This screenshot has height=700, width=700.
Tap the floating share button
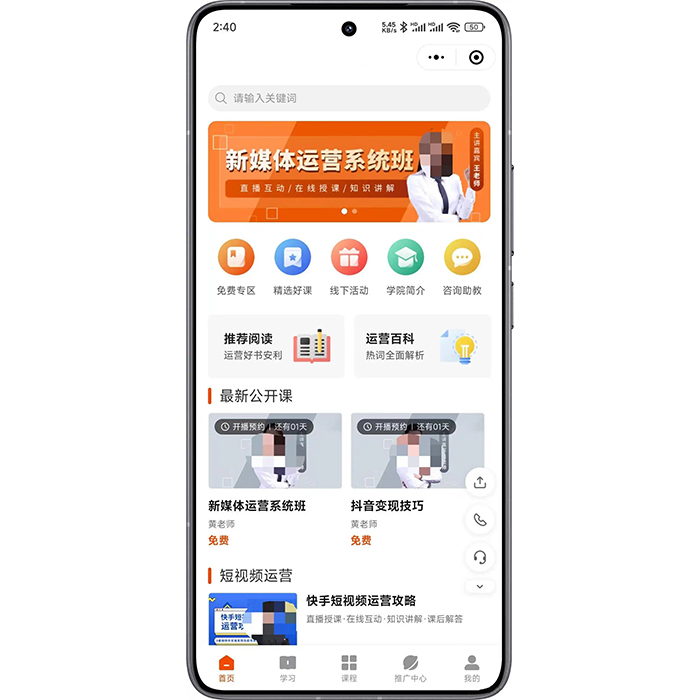click(480, 482)
